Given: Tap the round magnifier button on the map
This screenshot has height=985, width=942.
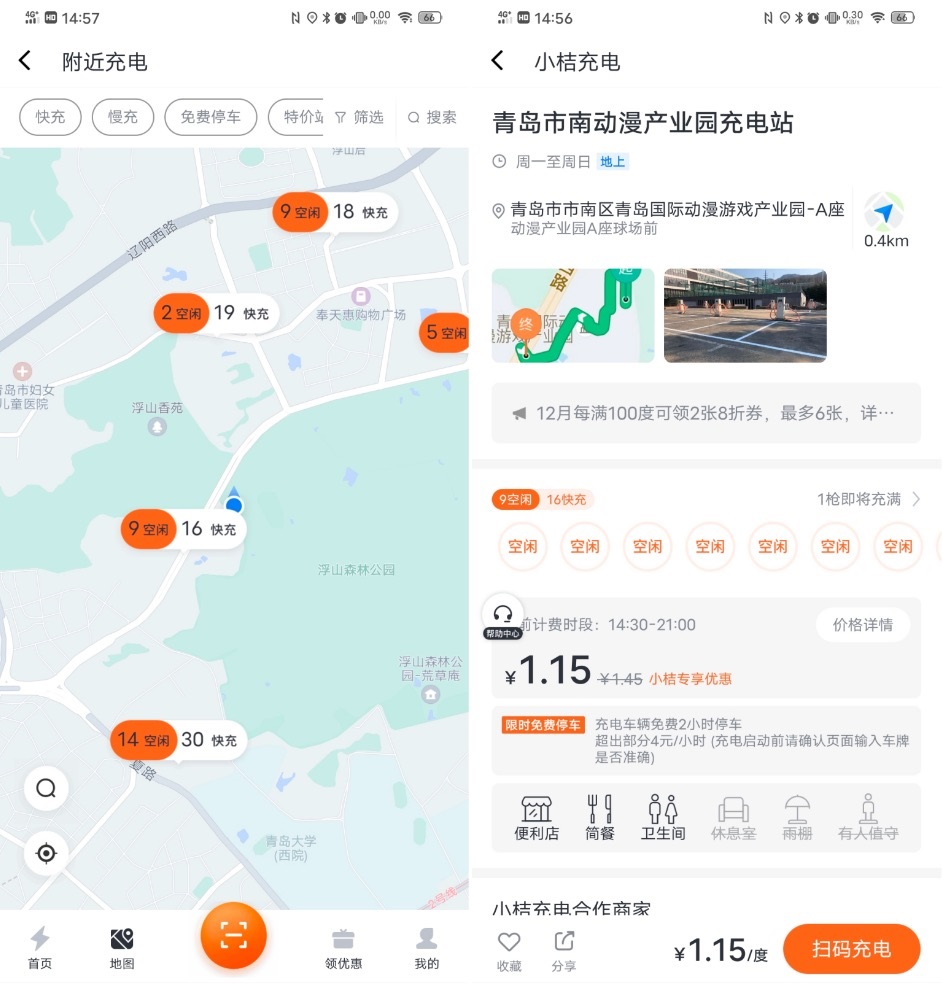Looking at the screenshot, I should (46, 788).
